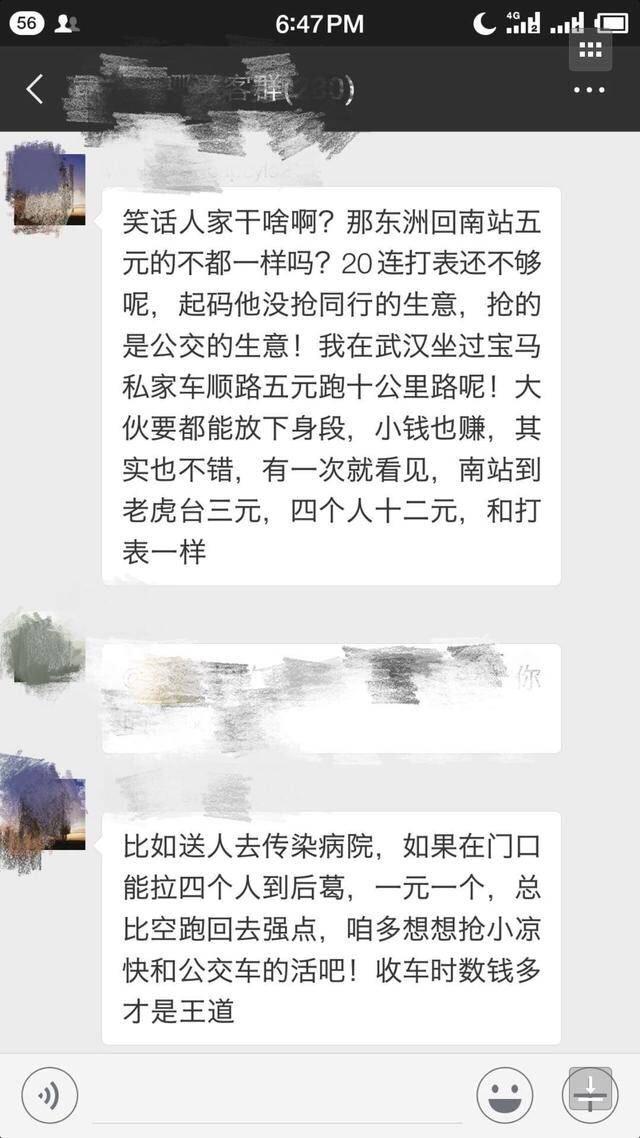Open the emoji picker

pyautogui.click(x=504, y=1095)
